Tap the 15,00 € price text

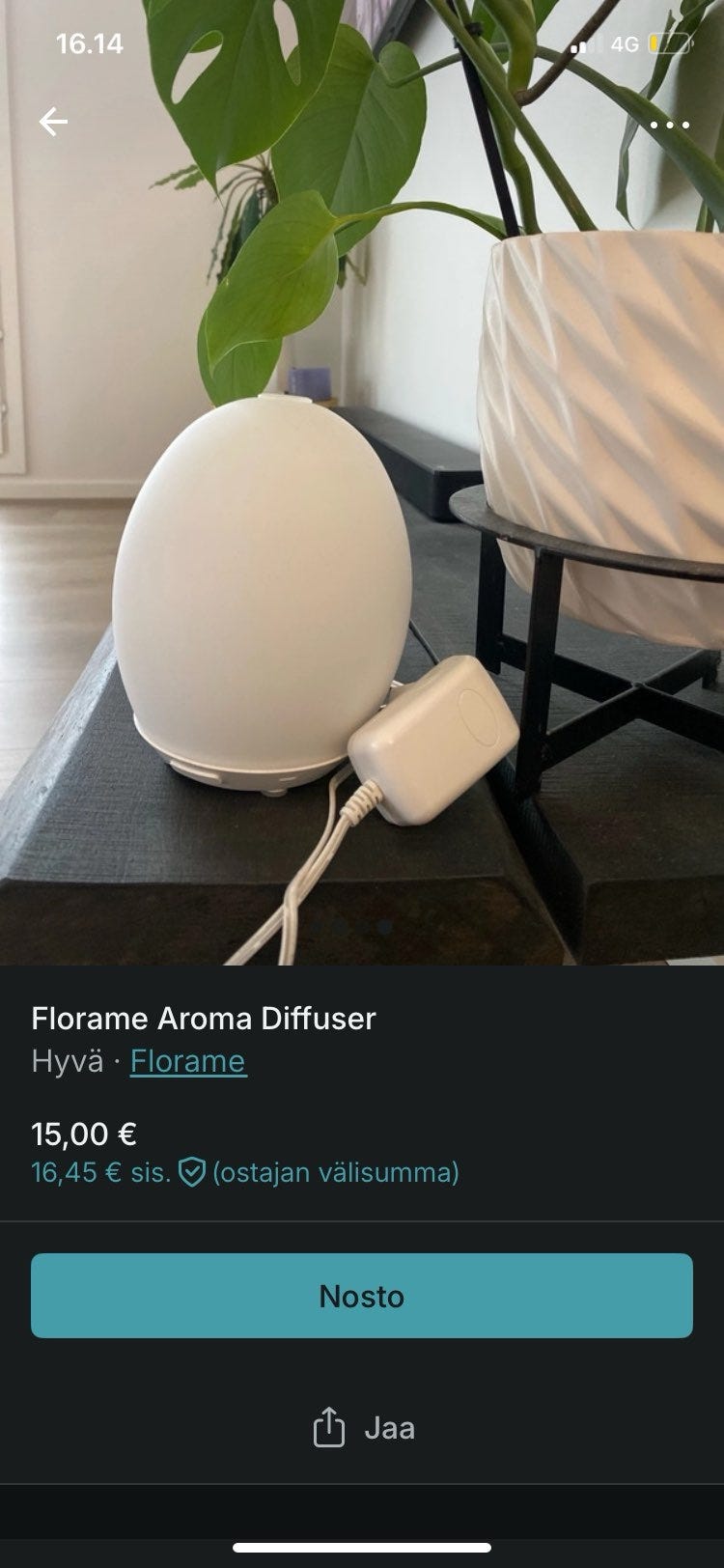click(85, 1134)
